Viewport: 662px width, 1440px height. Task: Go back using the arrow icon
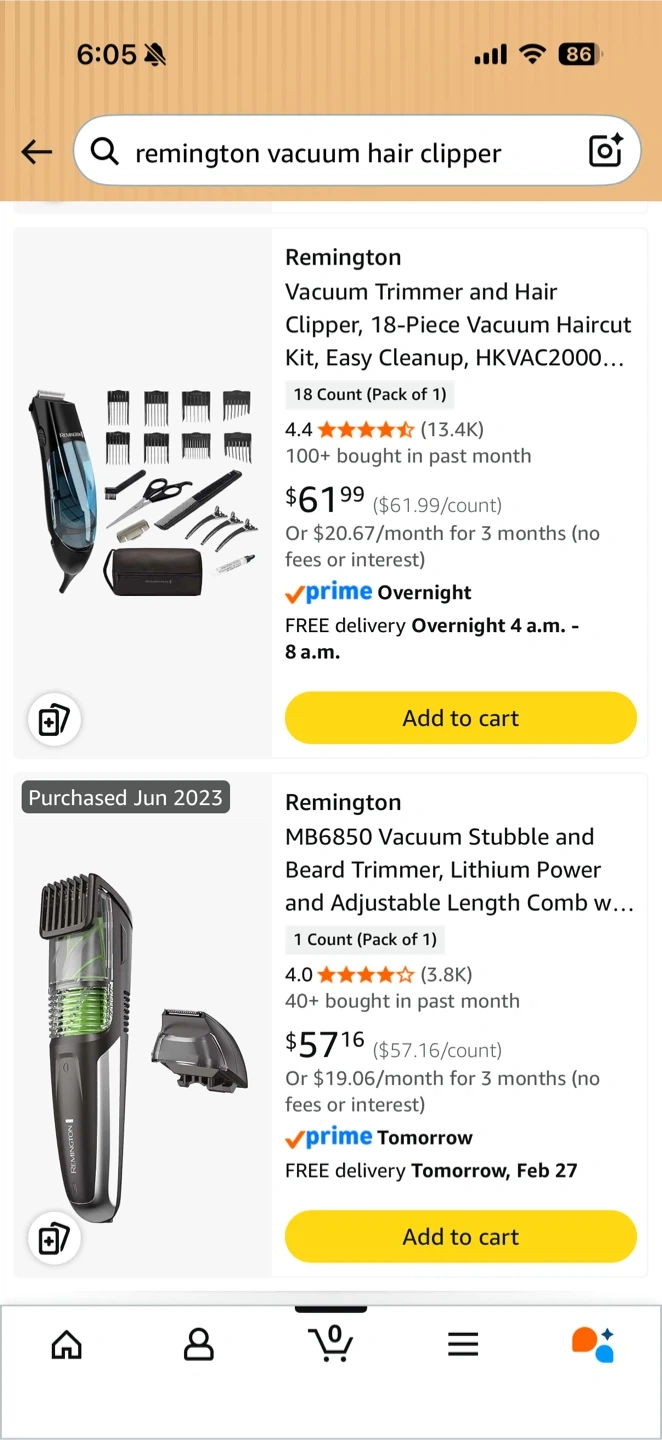click(x=37, y=152)
